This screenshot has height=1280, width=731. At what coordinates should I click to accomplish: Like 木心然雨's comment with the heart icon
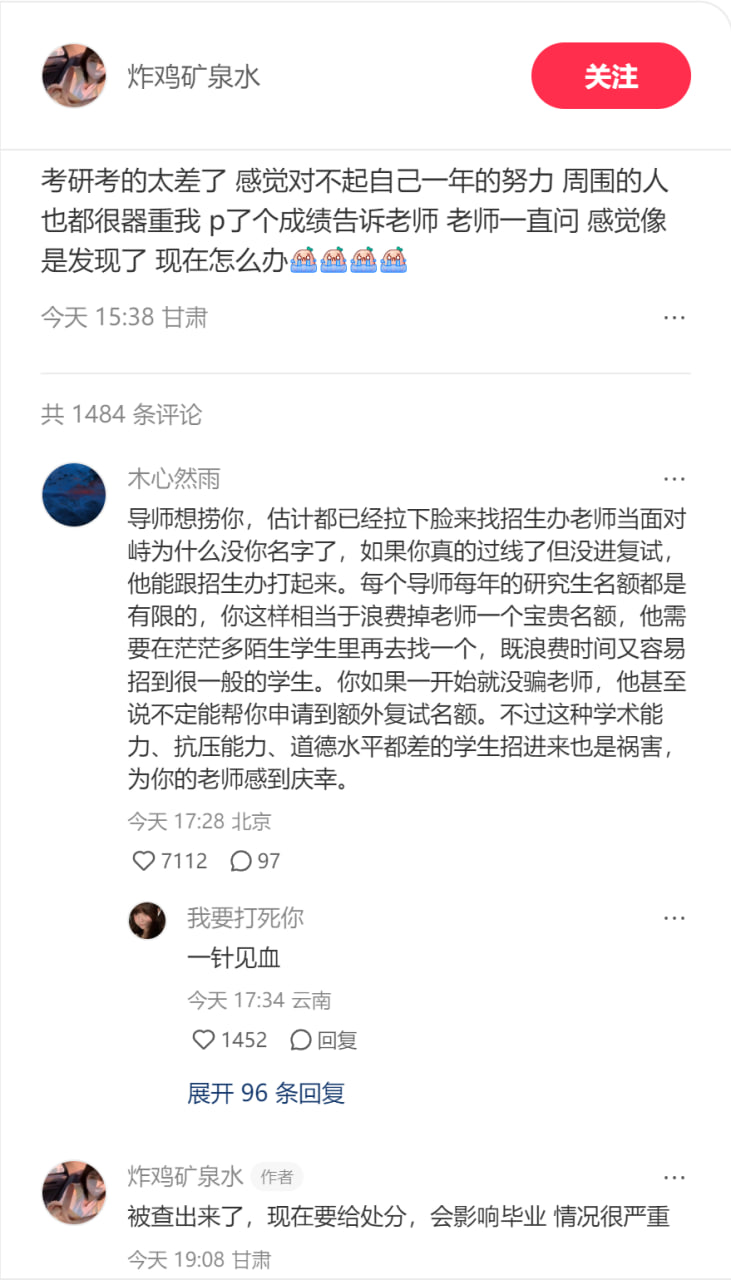pos(146,860)
